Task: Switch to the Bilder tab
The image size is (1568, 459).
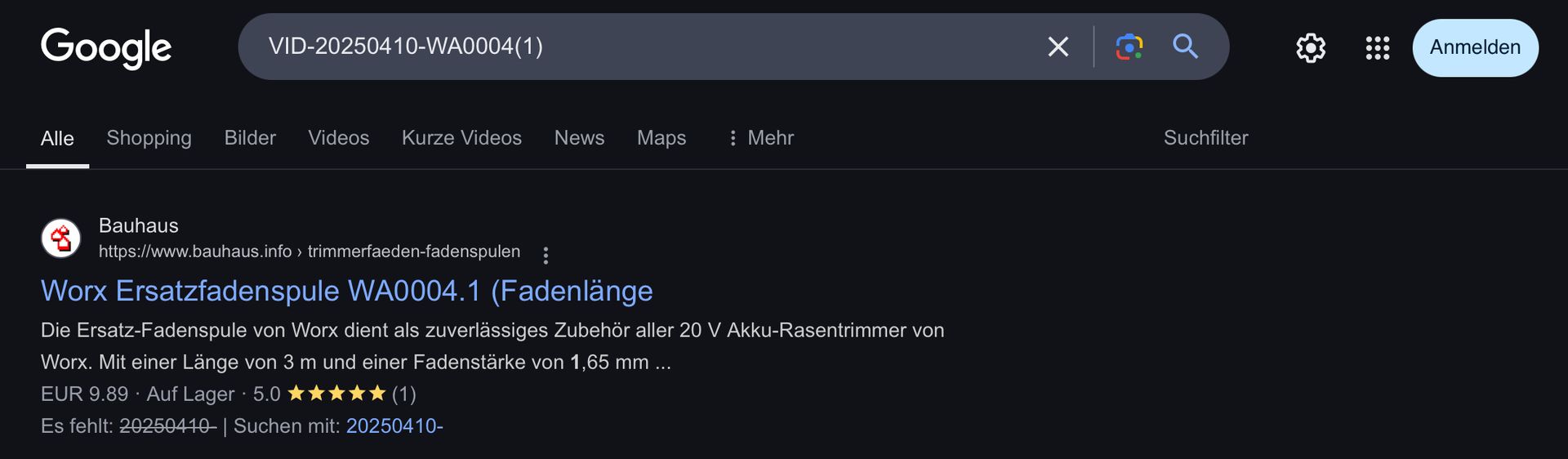Action: 250,138
